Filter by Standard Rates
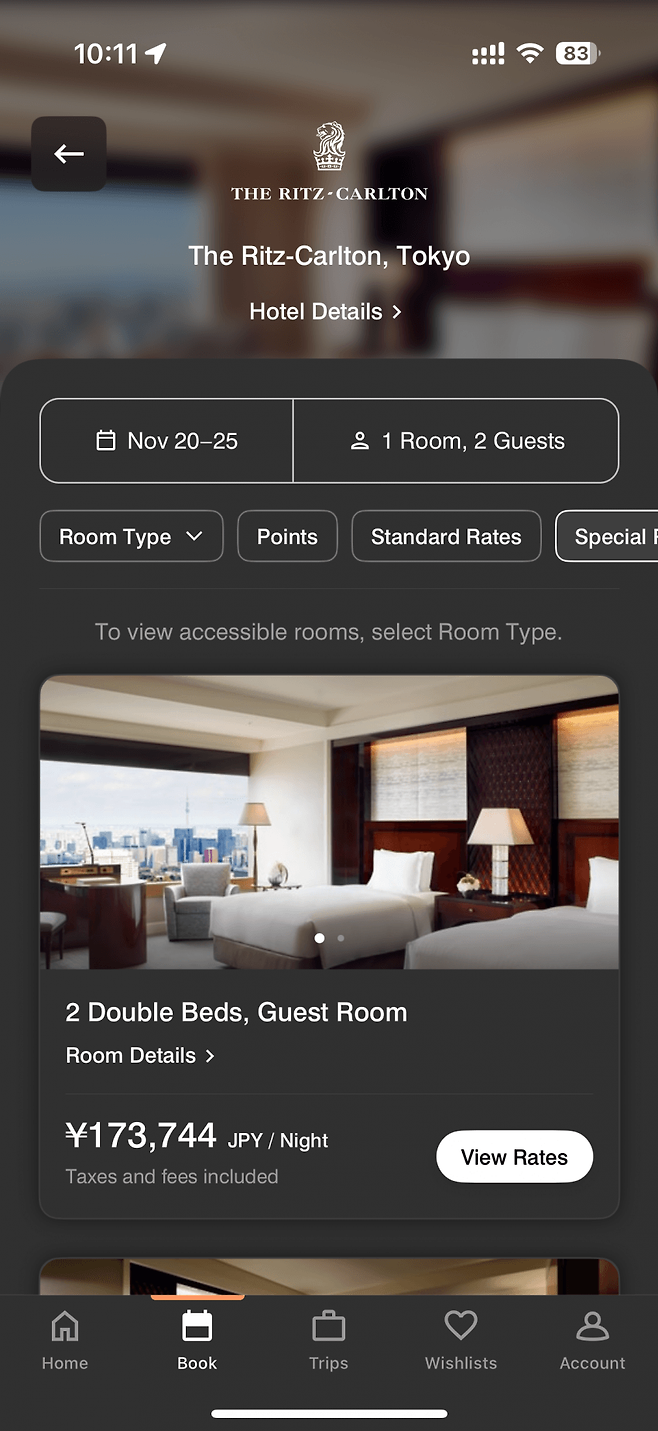Screen dimensions: 658x1431 point(446,537)
